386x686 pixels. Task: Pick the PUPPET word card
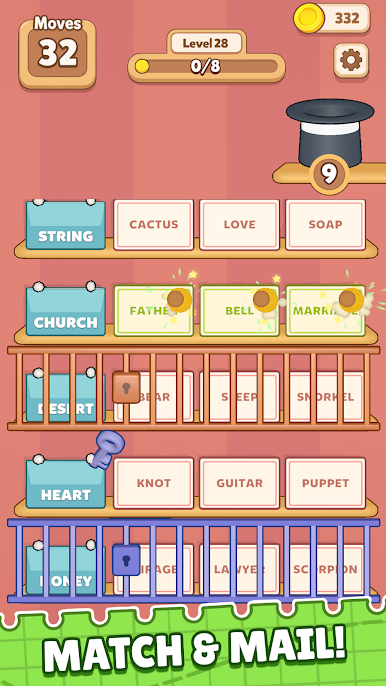point(325,483)
